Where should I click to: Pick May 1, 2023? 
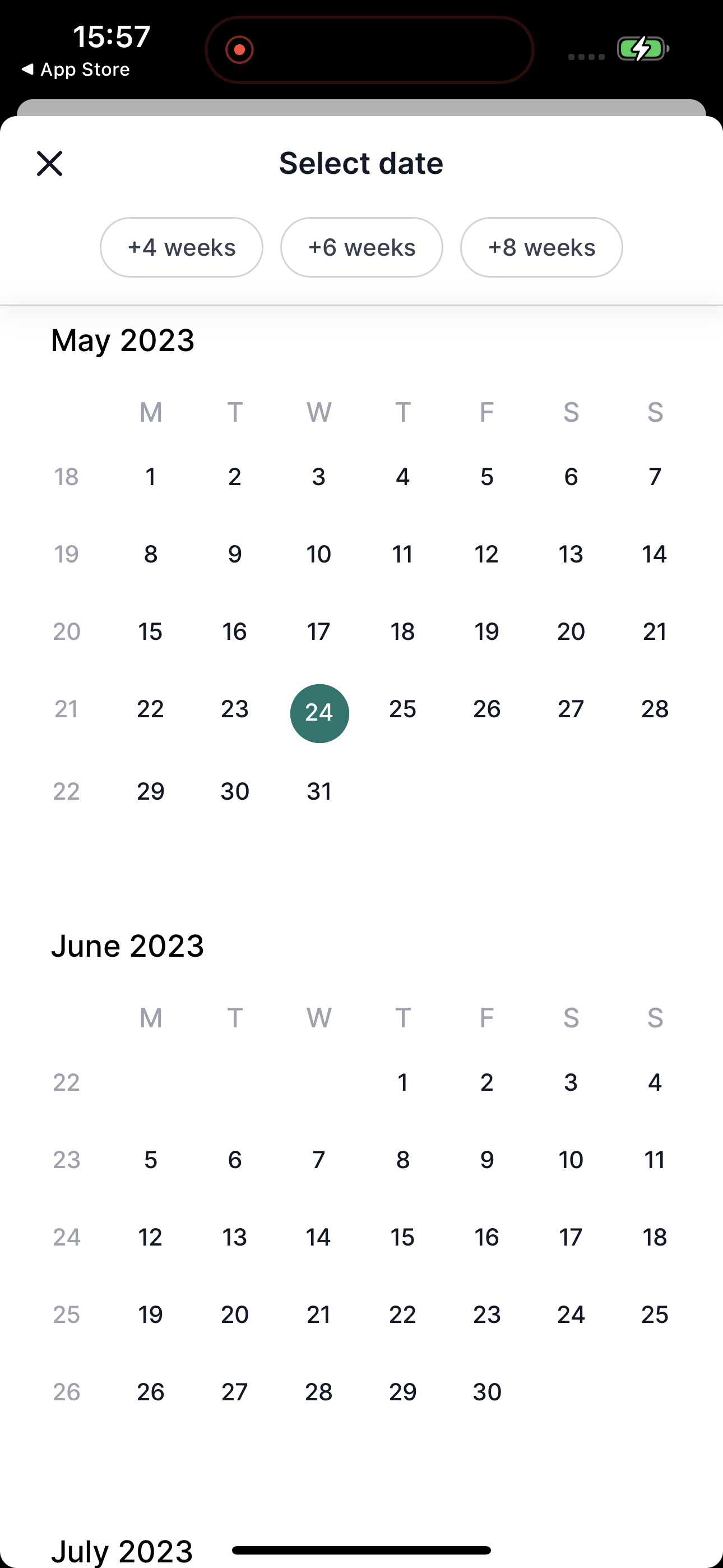click(150, 477)
